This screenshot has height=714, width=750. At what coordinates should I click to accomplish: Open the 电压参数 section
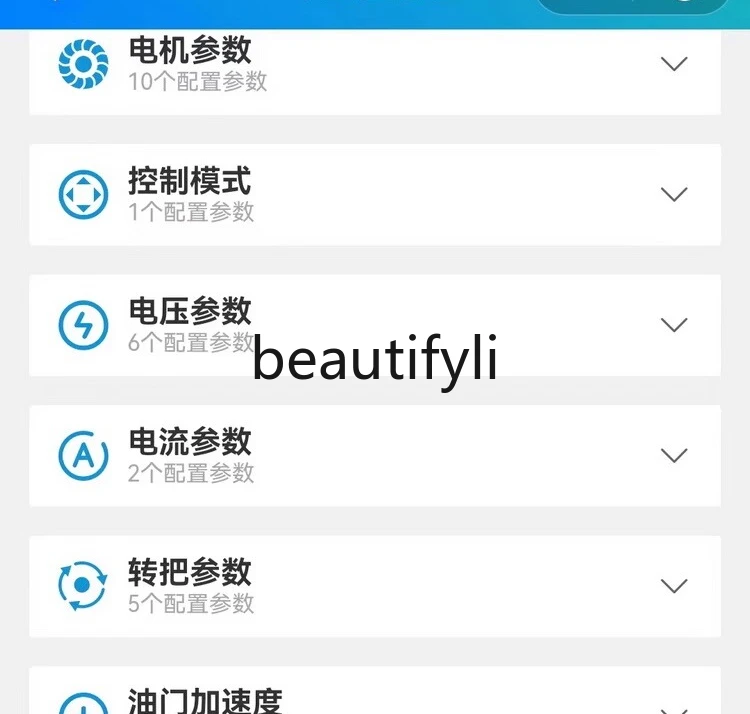click(x=375, y=325)
